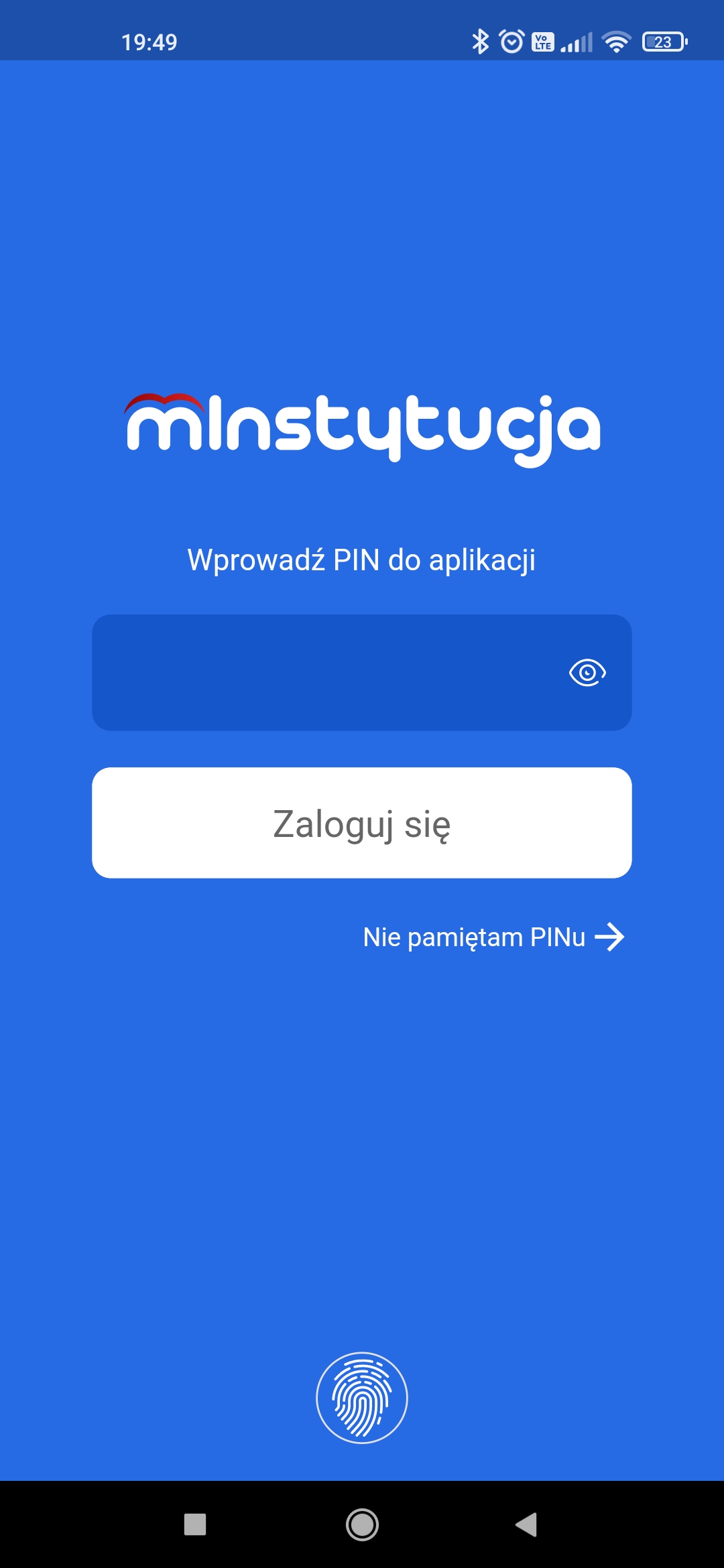Go to the home screen

362,1525
